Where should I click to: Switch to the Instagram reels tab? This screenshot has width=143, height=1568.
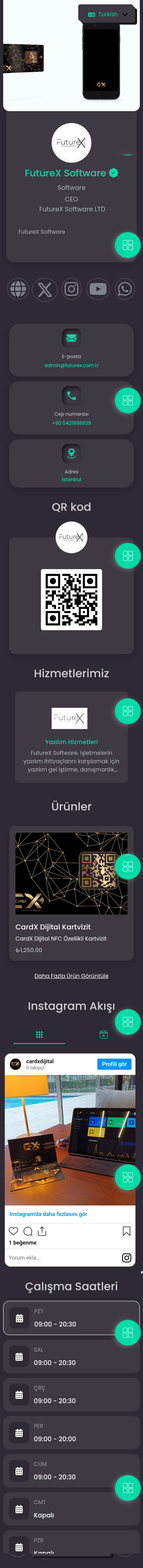[x=103, y=1035]
